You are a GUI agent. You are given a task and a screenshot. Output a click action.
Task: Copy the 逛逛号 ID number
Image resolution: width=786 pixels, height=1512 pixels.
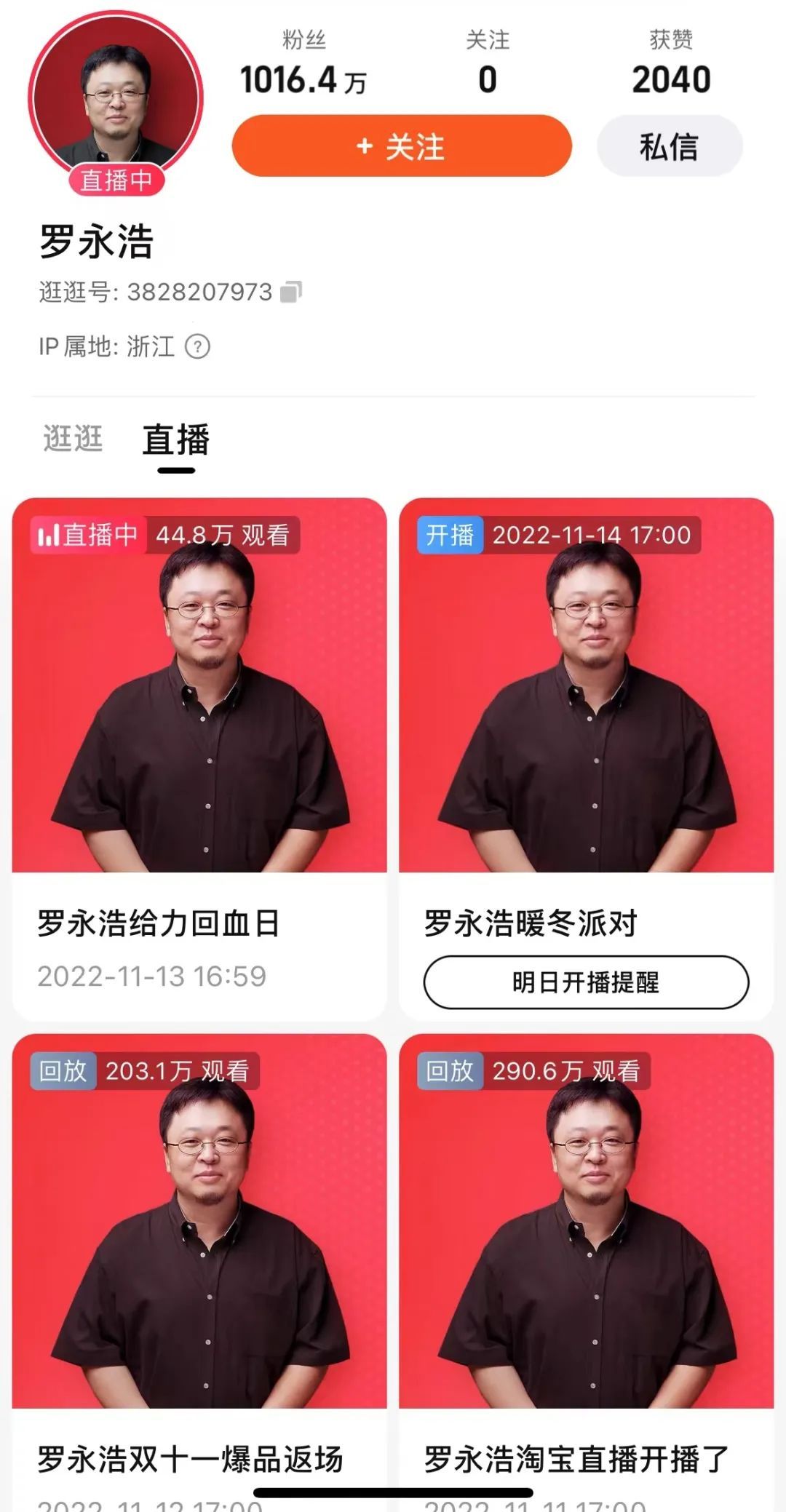pos(291,292)
